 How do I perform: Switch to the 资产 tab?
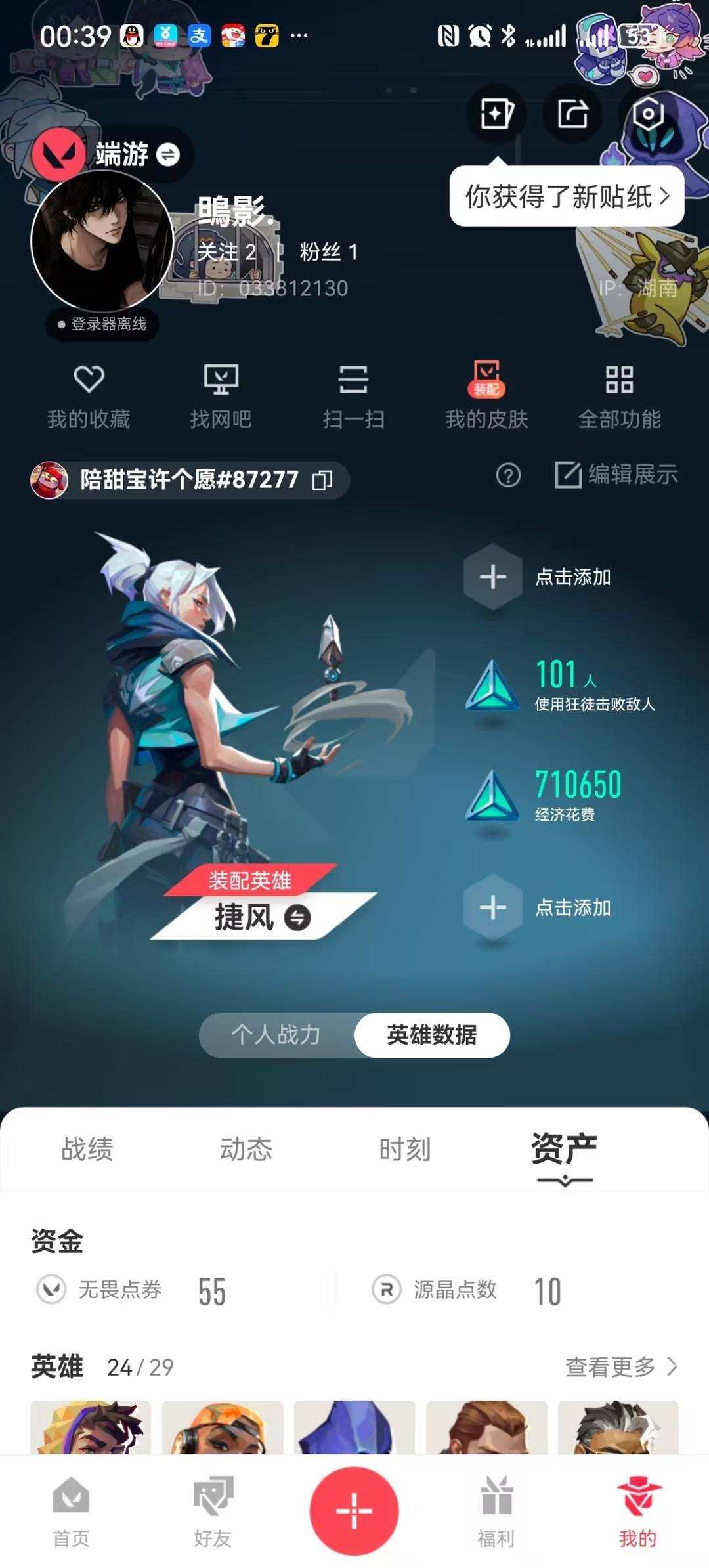tap(563, 1148)
